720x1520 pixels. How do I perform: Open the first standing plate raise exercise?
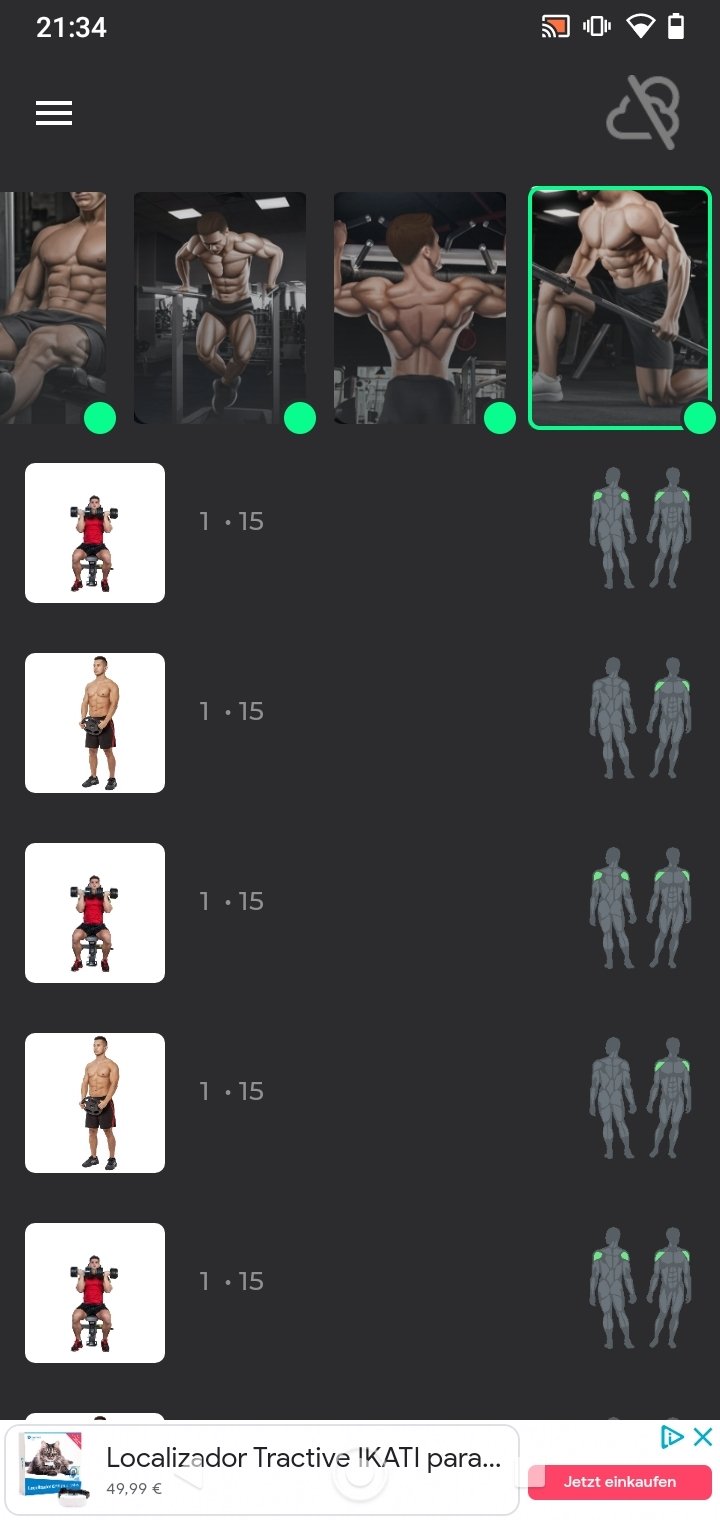(360, 723)
